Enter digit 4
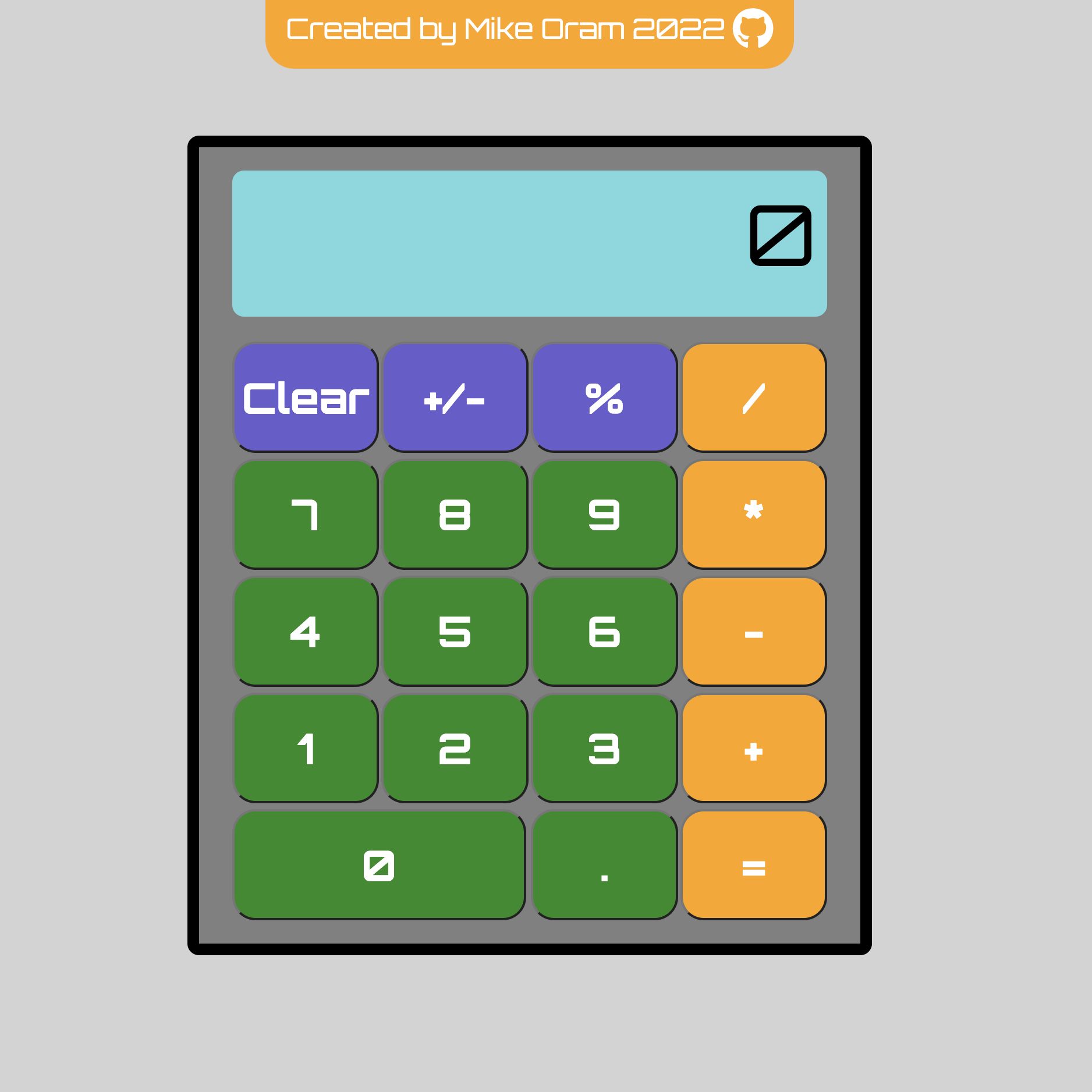The image size is (1092, 1092). click(x=306, y=632)
